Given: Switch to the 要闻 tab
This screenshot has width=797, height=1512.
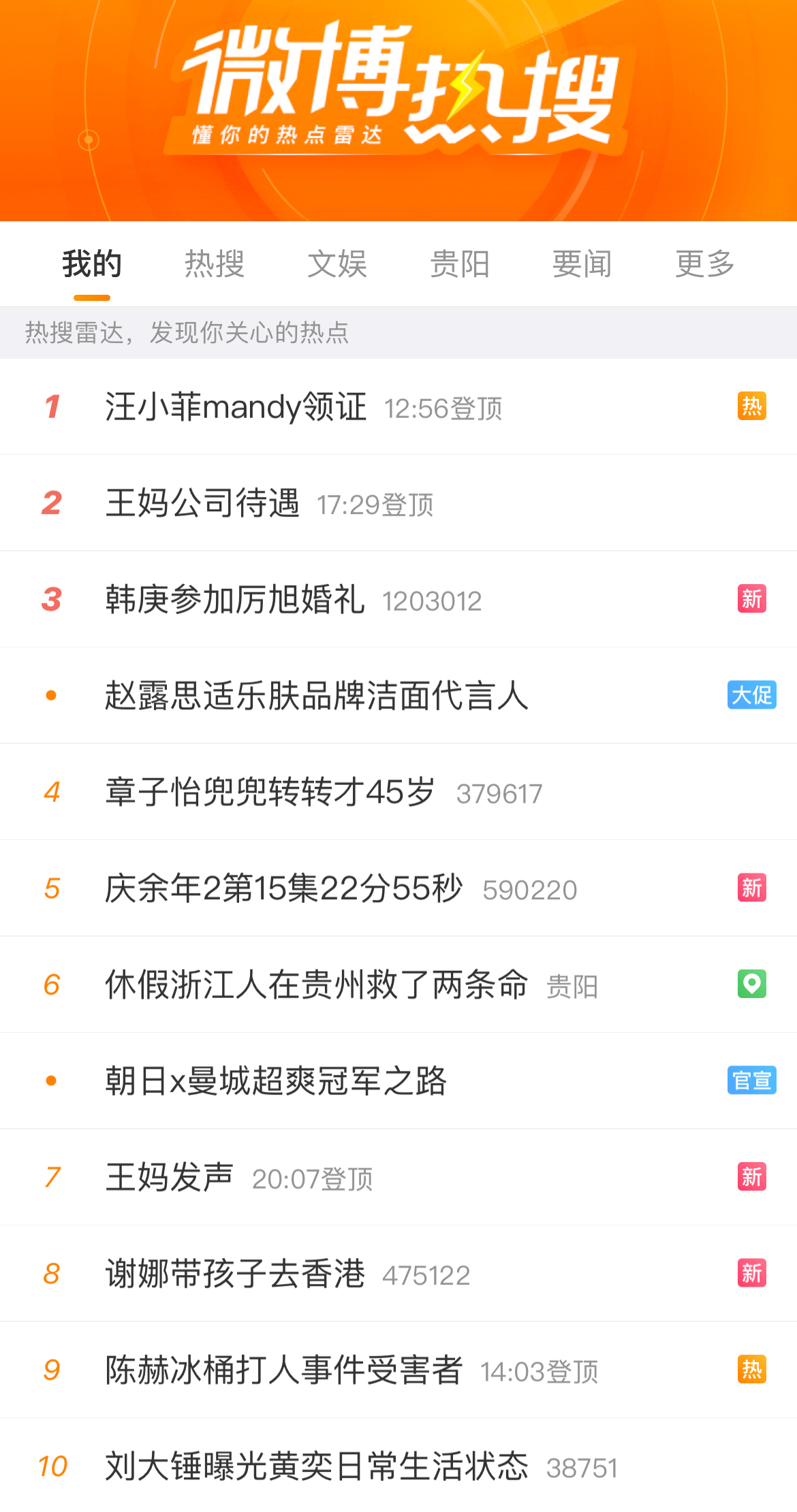Looking at the screenshot, I should [x=582, y=263].
